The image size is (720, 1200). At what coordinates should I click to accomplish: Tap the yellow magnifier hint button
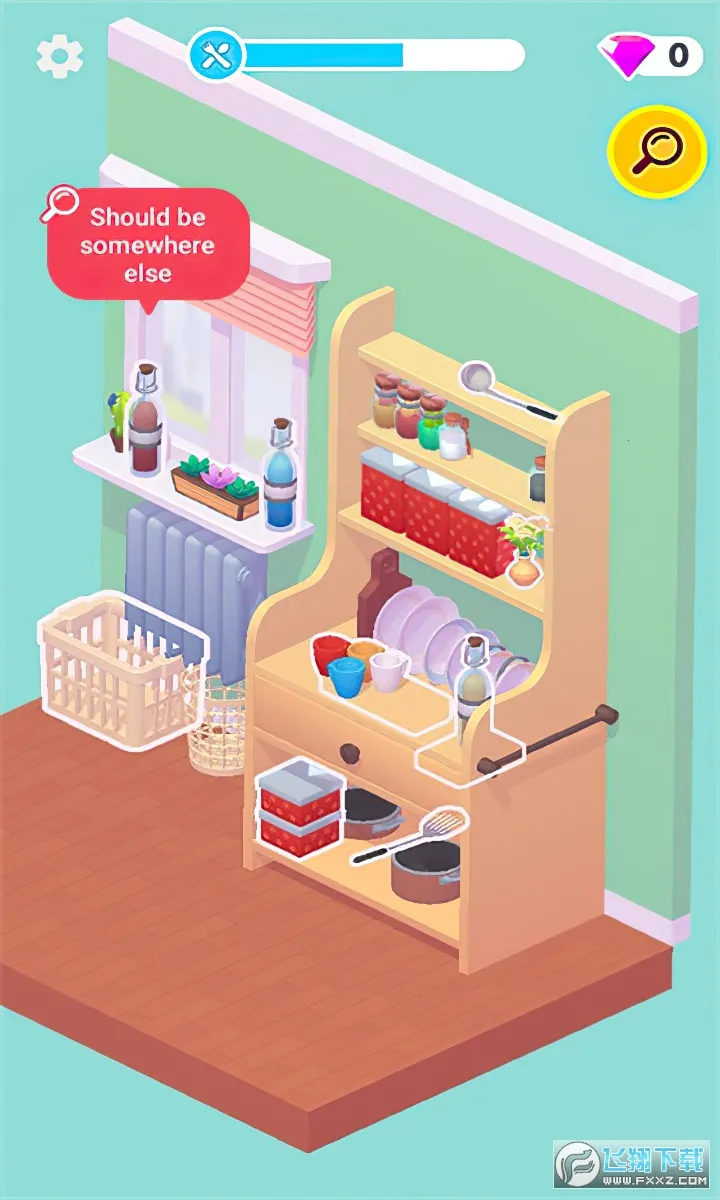point(657,151)
